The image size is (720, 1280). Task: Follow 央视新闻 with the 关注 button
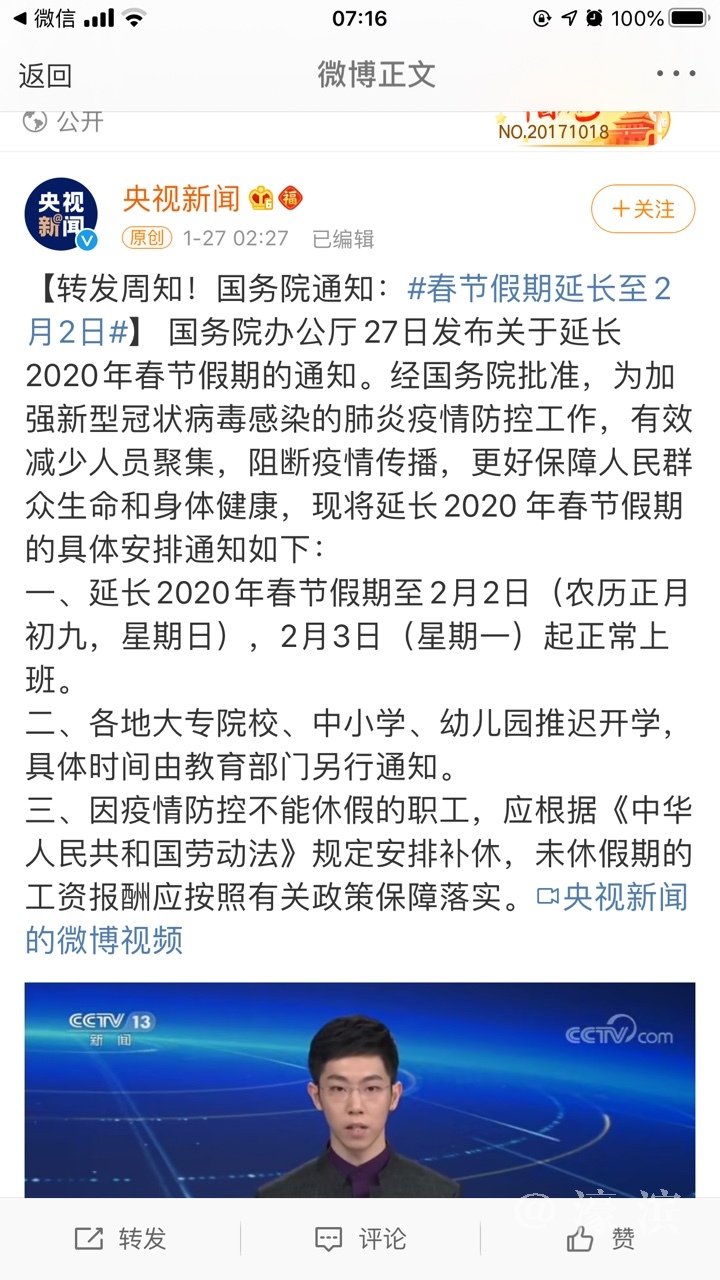click(642, 209)
